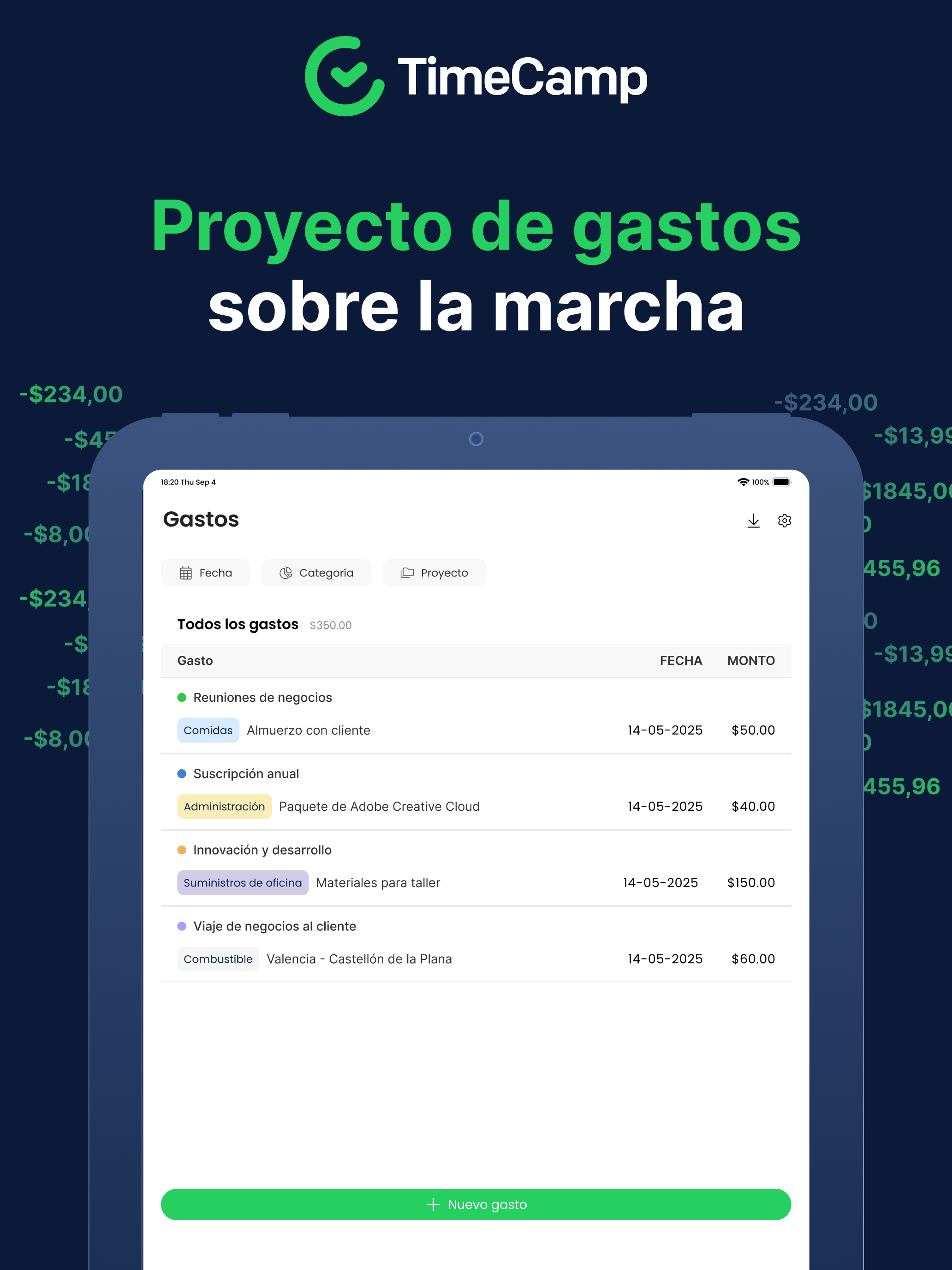Open the Proyecto filter dropdown
The width and height of the screenshot is (952, 1270).
click(x=434, y=572)
